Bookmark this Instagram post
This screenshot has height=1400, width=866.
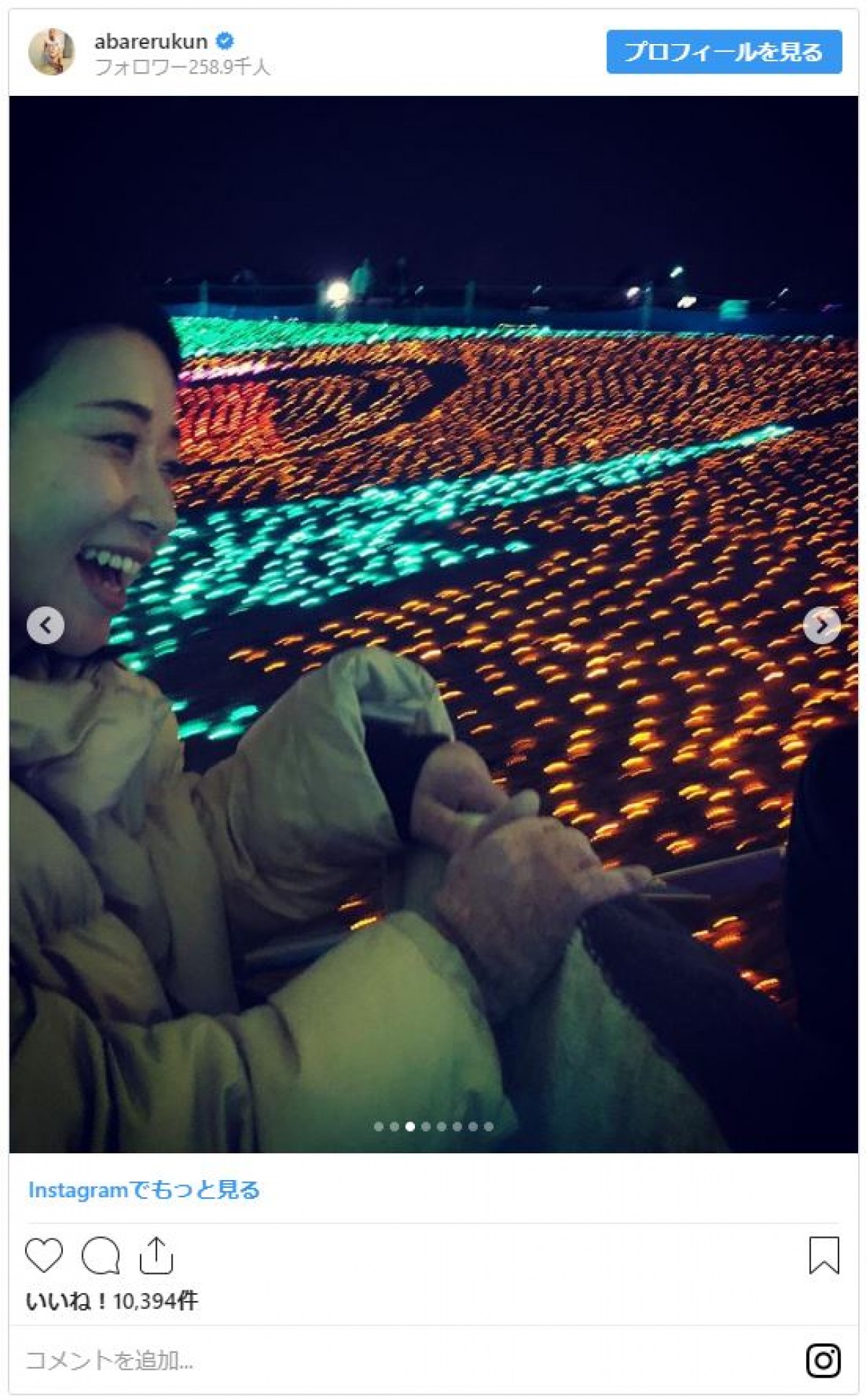click(x=823, y=1256)
